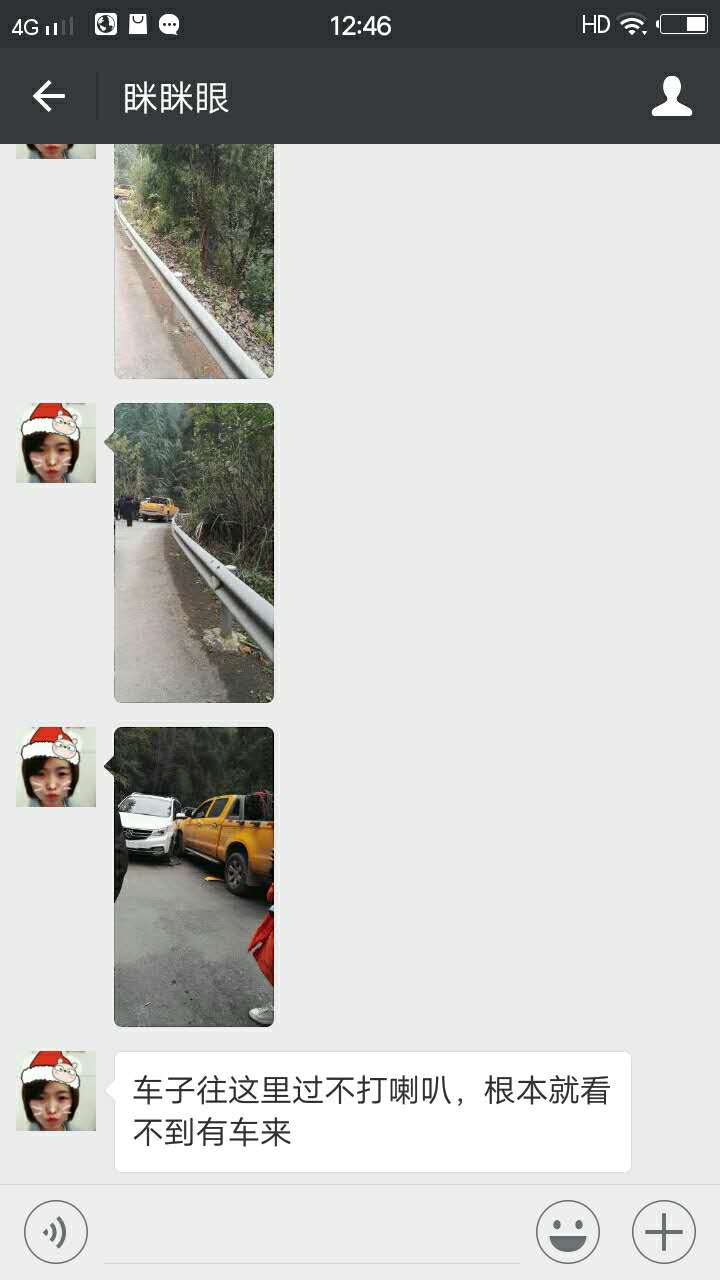Open chat info via the profile icon
Viewport: 720px width, 1280px height.
671,97
